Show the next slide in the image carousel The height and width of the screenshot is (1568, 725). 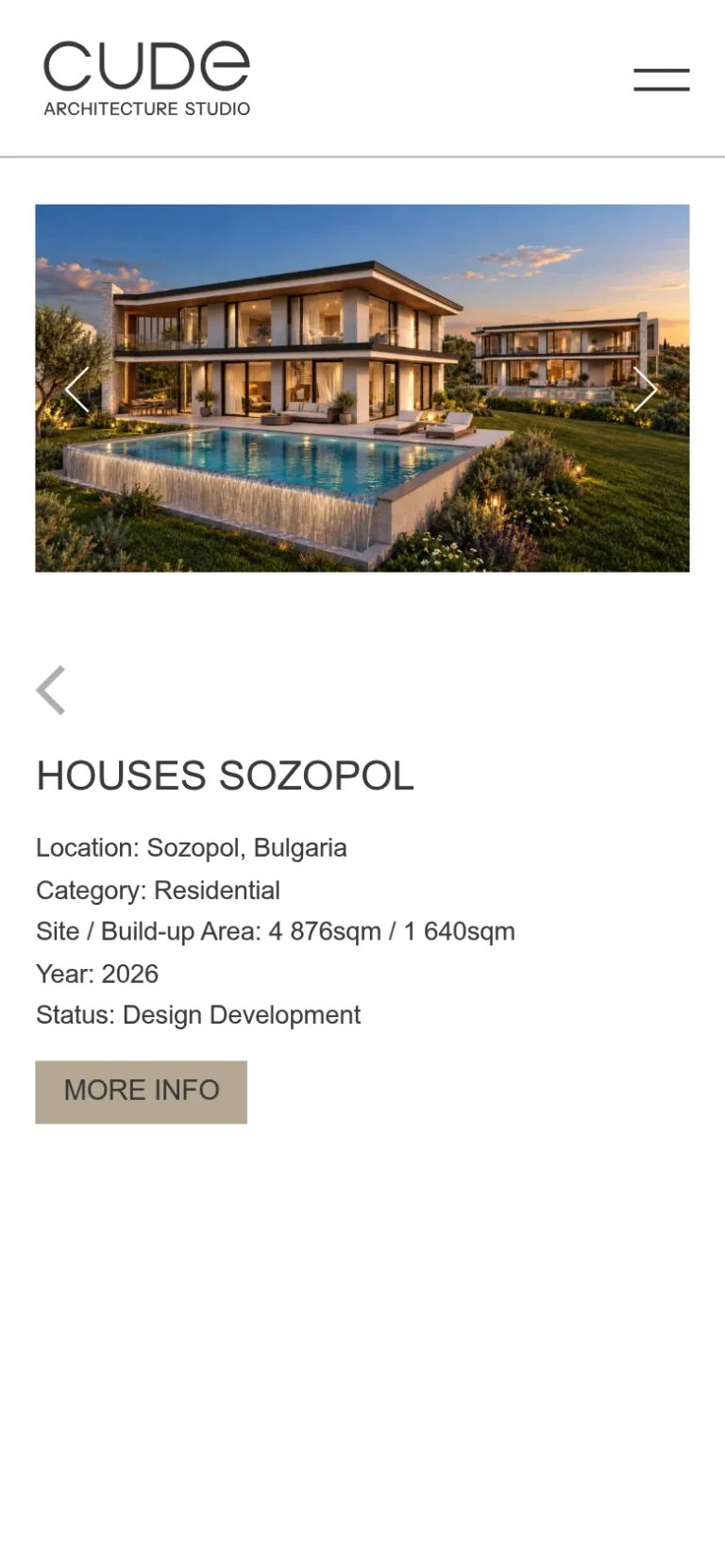coord(645,389)
